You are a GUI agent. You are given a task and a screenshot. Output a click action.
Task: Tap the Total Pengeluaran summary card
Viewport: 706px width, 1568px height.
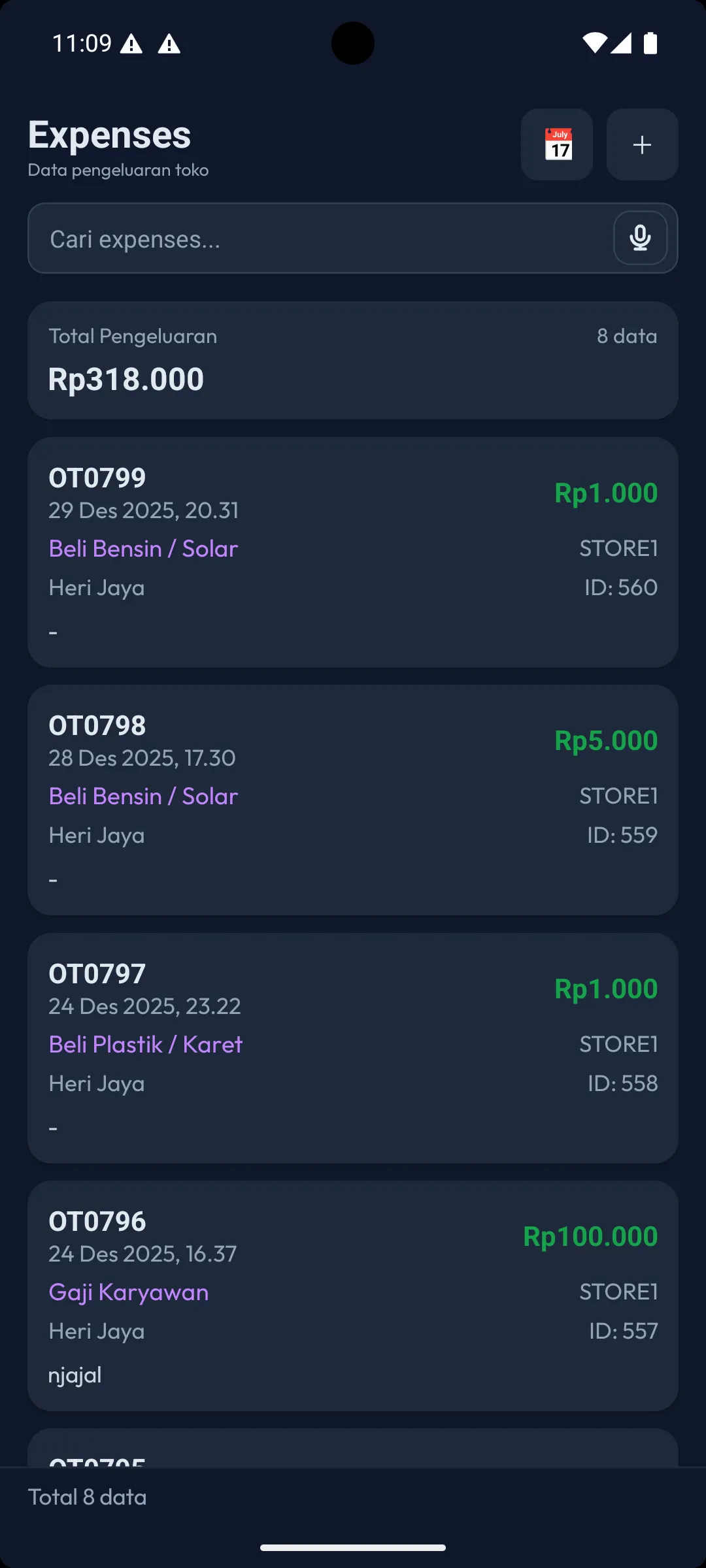pos(353,360)
